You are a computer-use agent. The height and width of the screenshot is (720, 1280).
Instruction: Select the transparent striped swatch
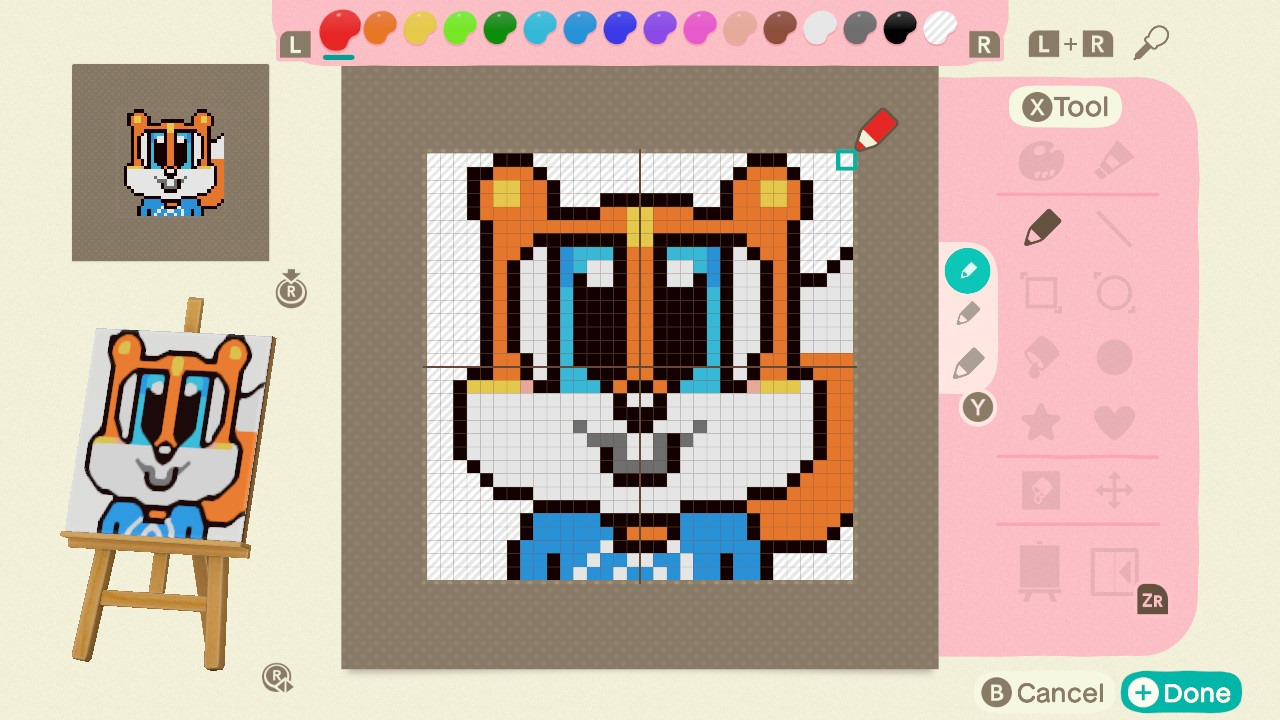click(x=940, y=28)
